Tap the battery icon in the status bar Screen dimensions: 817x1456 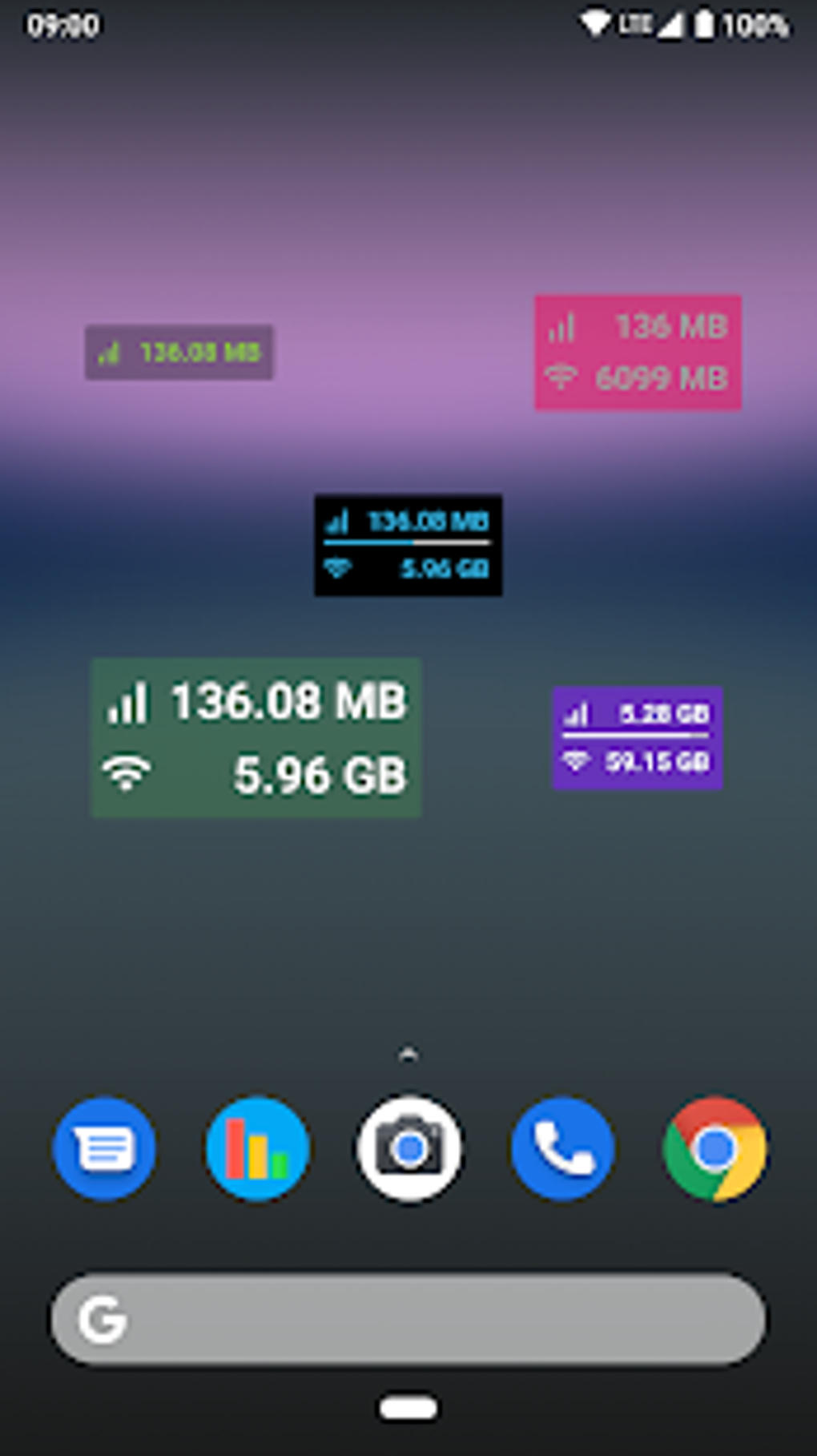tap(705, 24)
